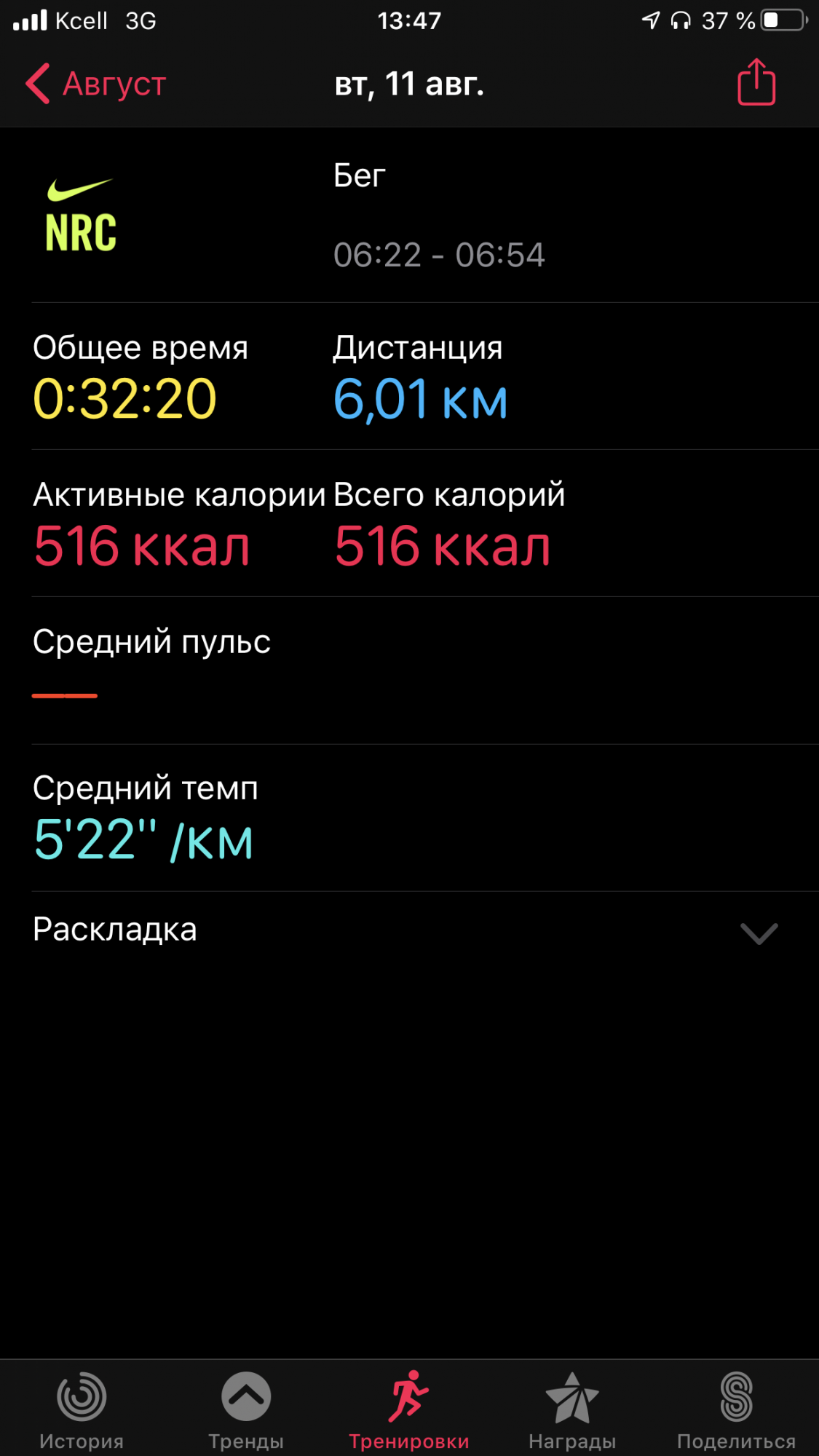This screenshot has width=819, height=1456.
Task: Share this workout via the share icon
Action: pyautogui.click(x=756, y=82)
